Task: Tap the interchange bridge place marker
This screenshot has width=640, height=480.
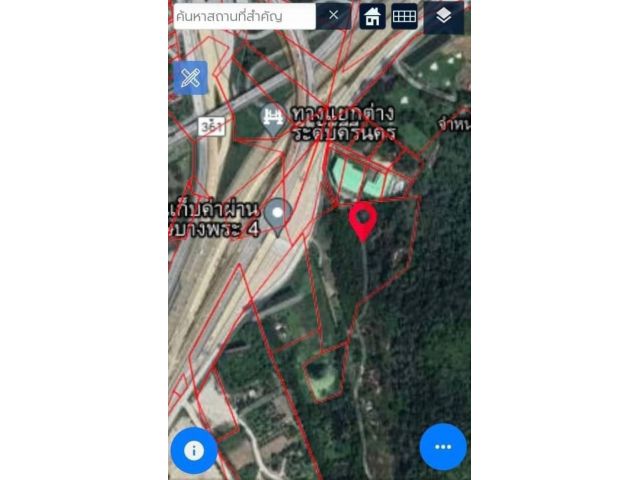Action: click(x=271, y=119)
